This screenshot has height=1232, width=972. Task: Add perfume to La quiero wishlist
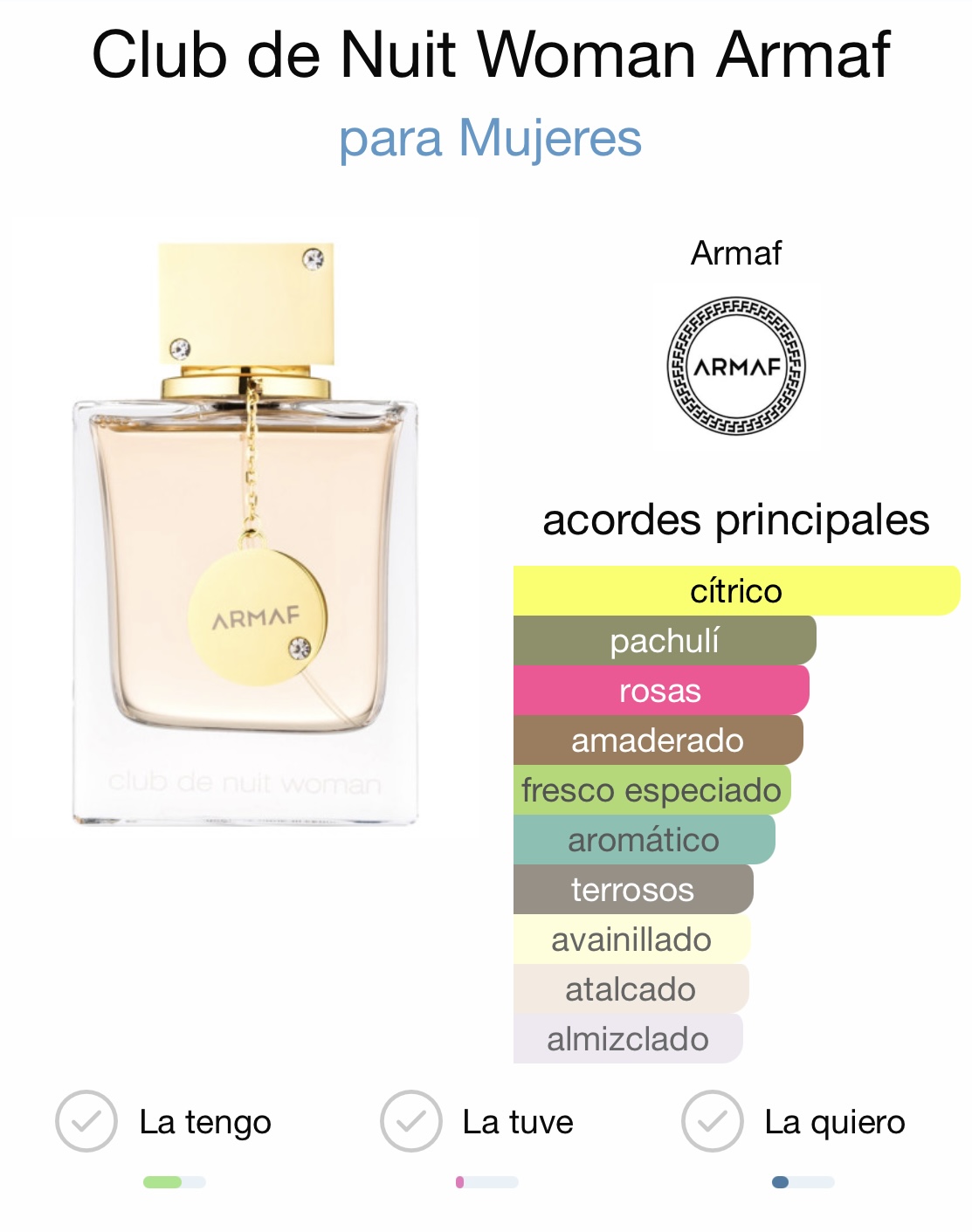click(x=713, y=1121)
